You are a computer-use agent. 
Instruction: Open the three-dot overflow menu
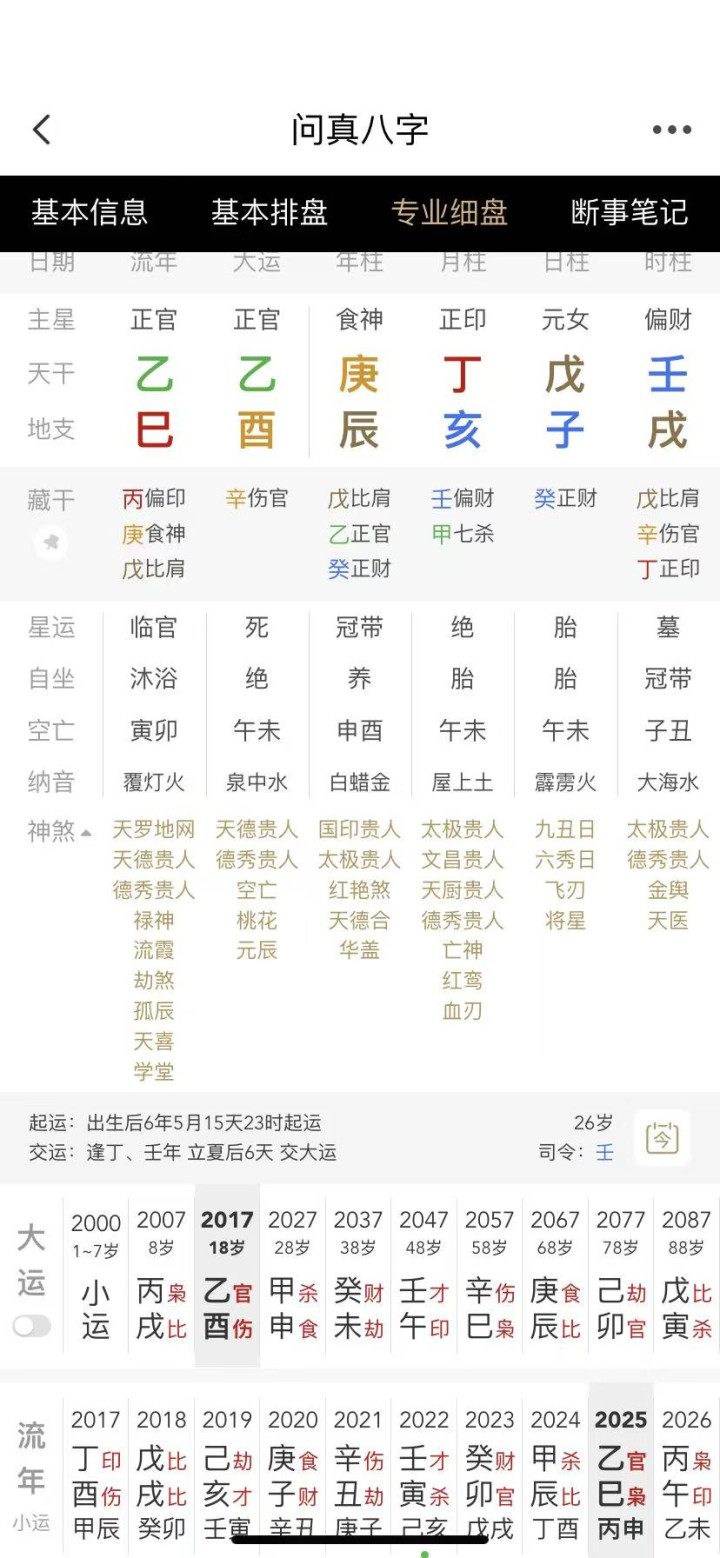point(671,130)
